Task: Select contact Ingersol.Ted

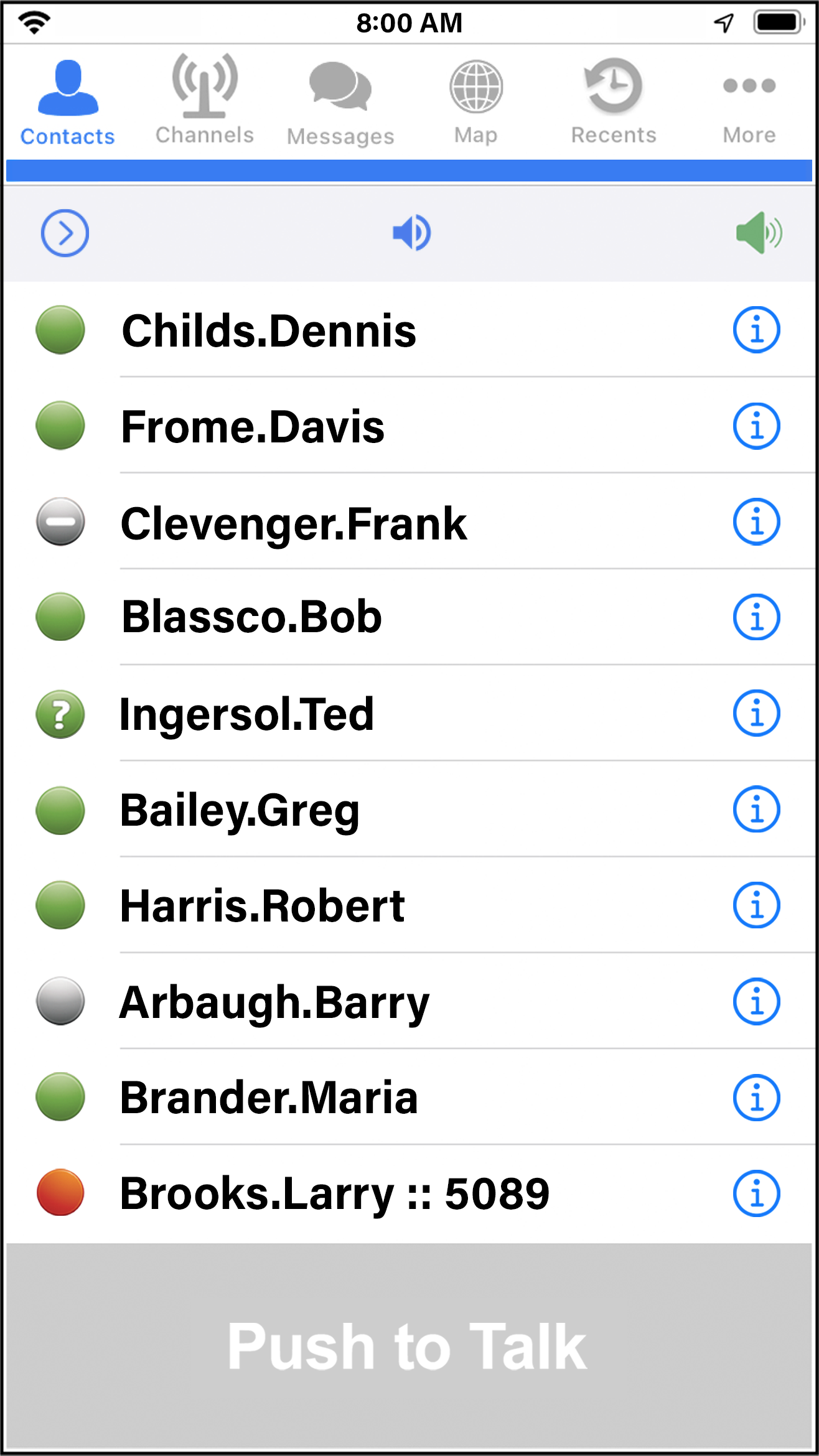Action: [x=409, y=714]
